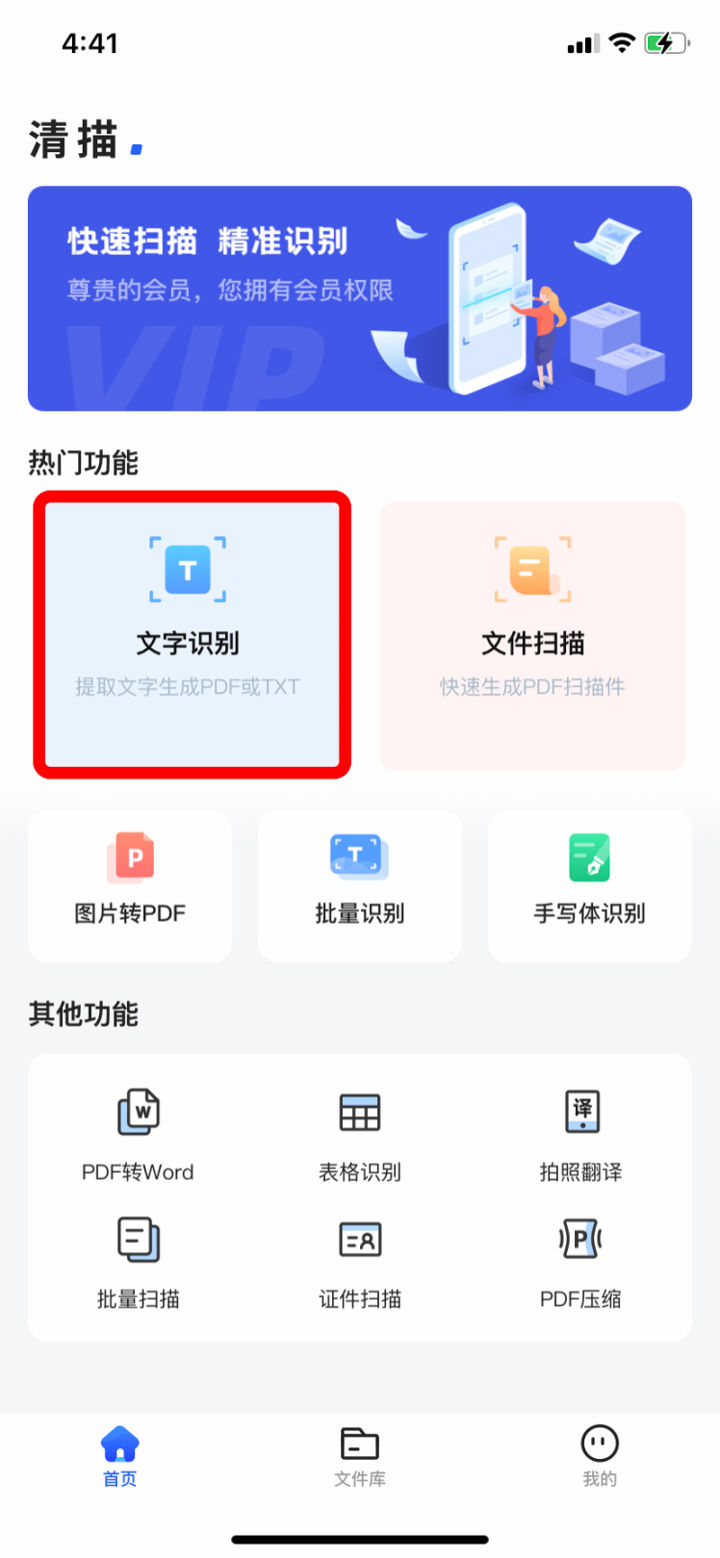
Task: Open the 文件扫描 file scan card
Action: coord(532,634)
